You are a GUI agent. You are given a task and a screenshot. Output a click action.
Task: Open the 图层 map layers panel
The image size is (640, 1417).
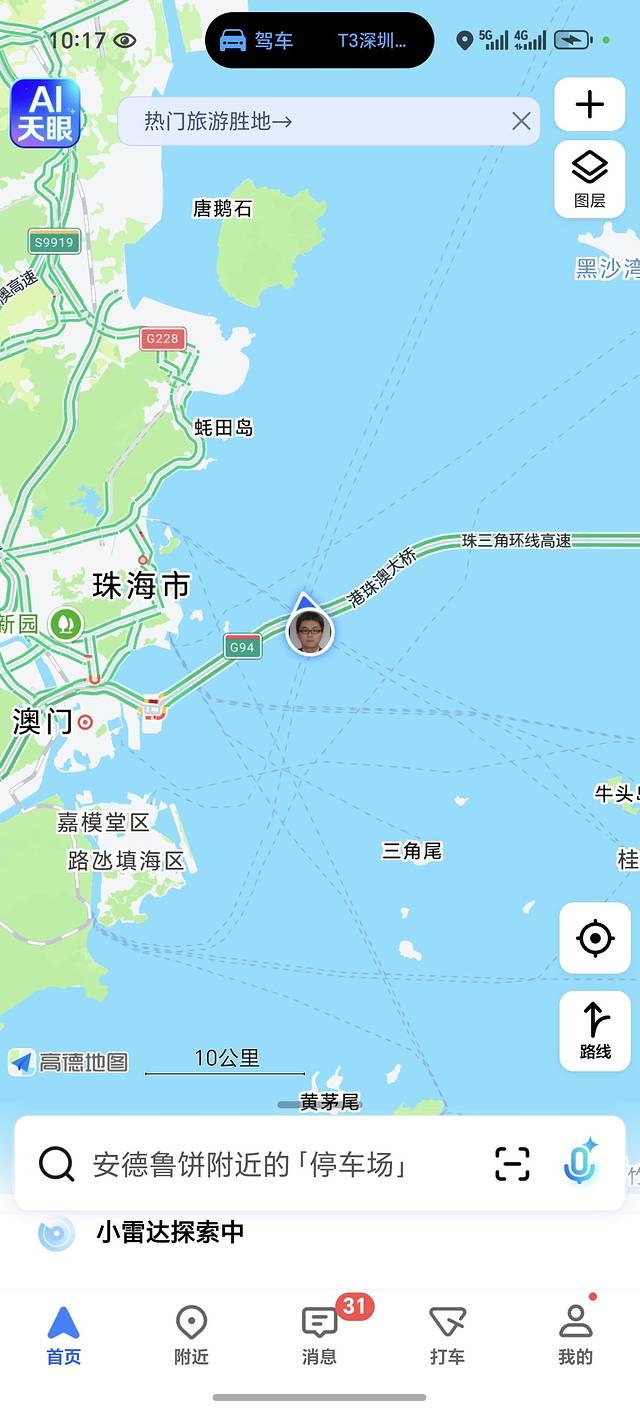tap(590, 179)
